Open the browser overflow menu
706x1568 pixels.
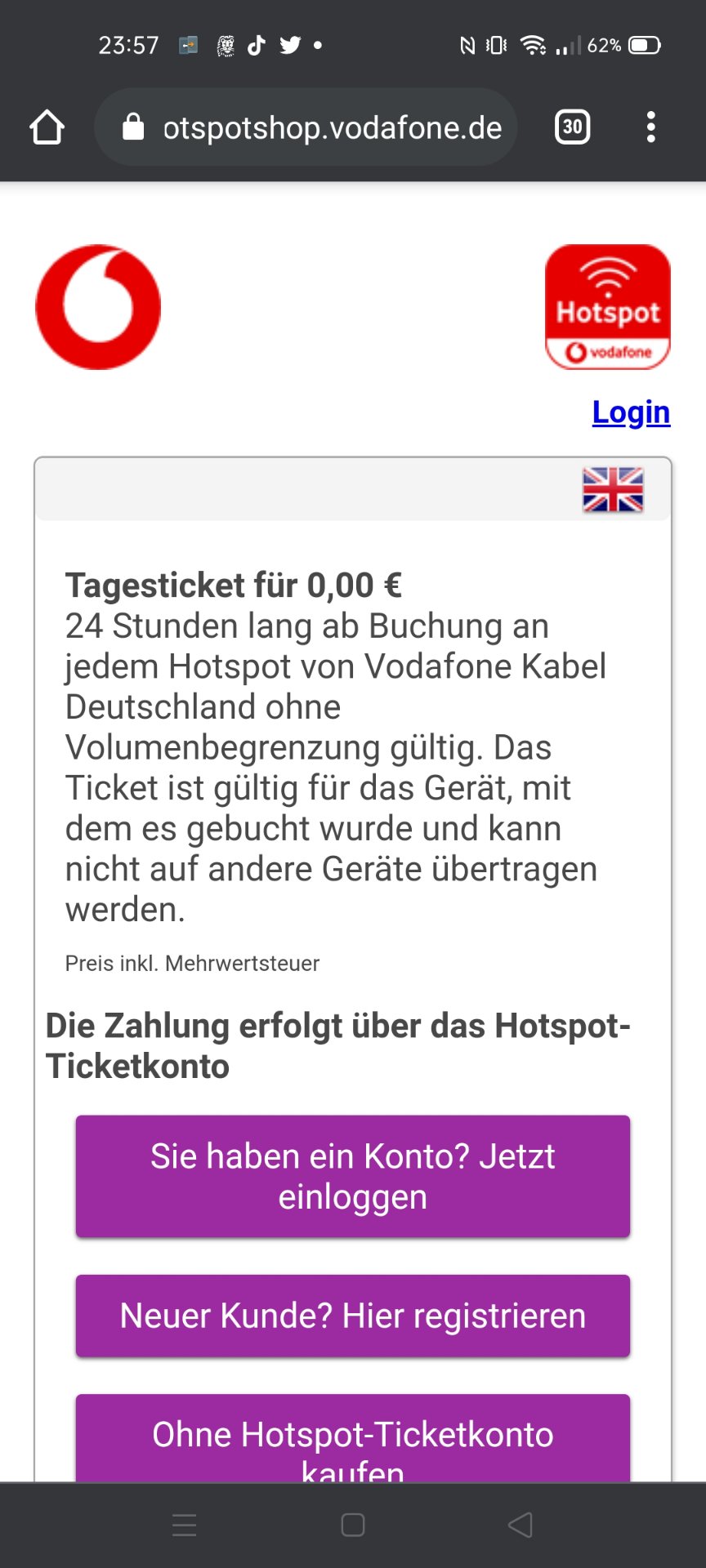(x=650, y=127)
